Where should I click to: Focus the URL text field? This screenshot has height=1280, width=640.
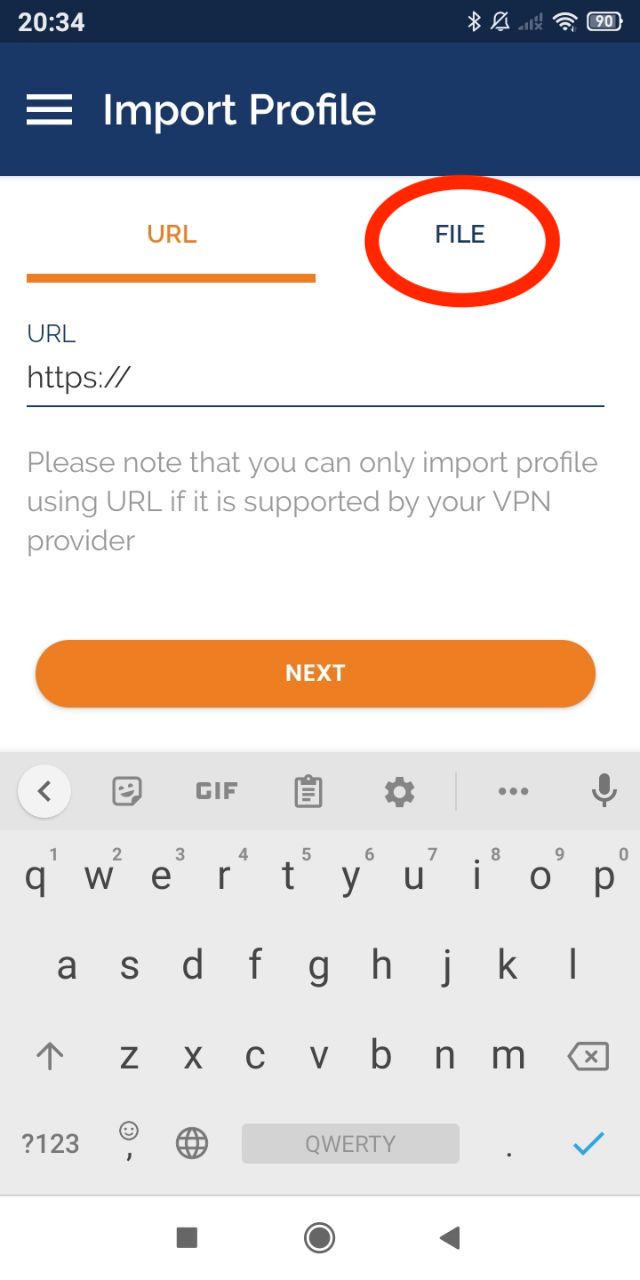coord(315,377)
